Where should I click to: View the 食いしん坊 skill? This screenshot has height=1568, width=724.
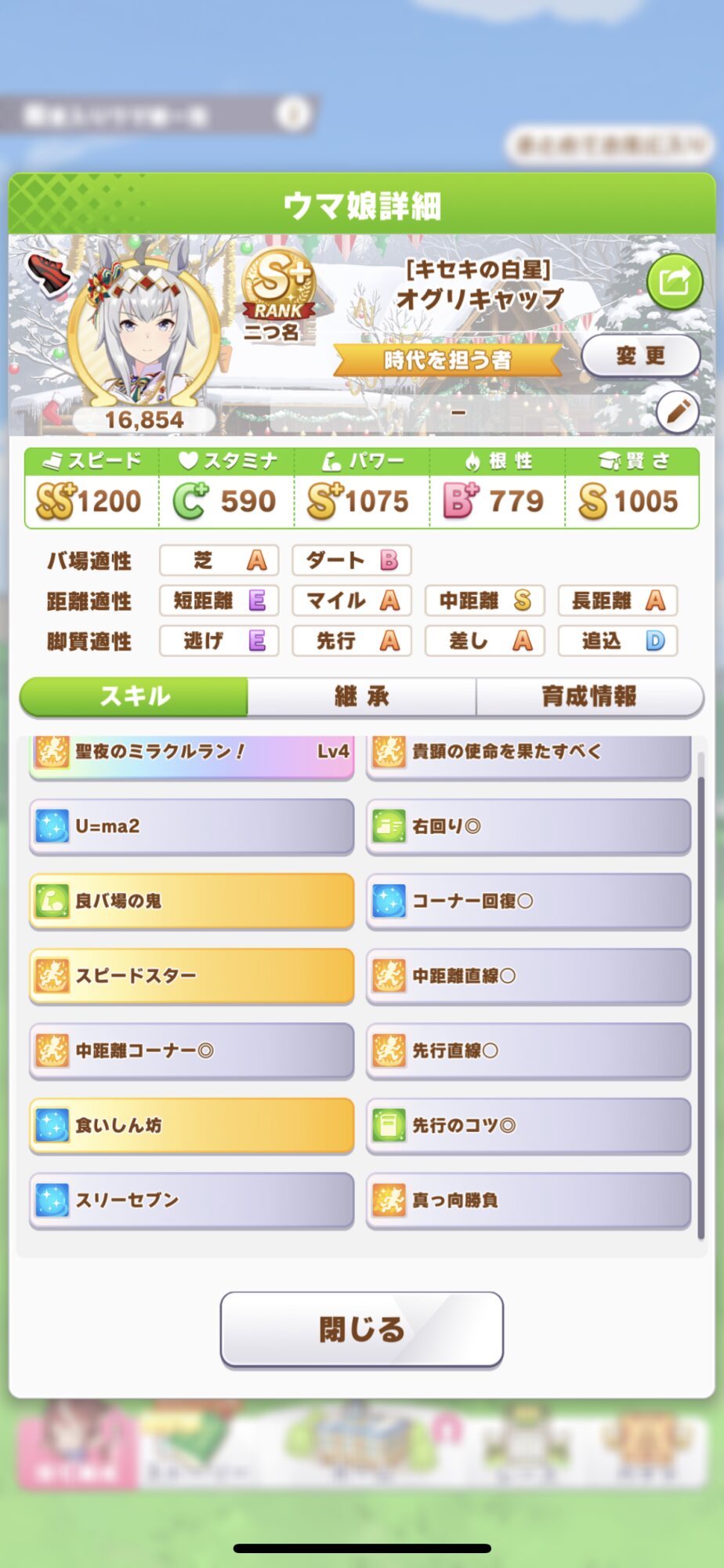(x=191, y=1125)
